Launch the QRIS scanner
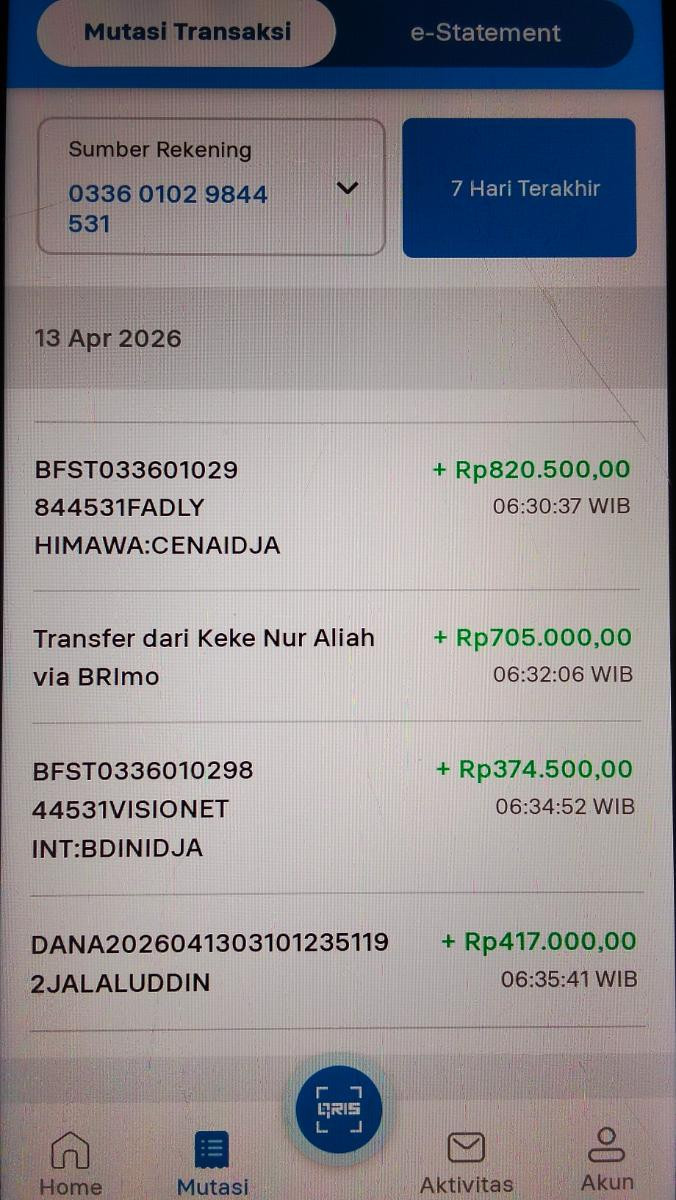676x1200 pixels. [339, 1108]
